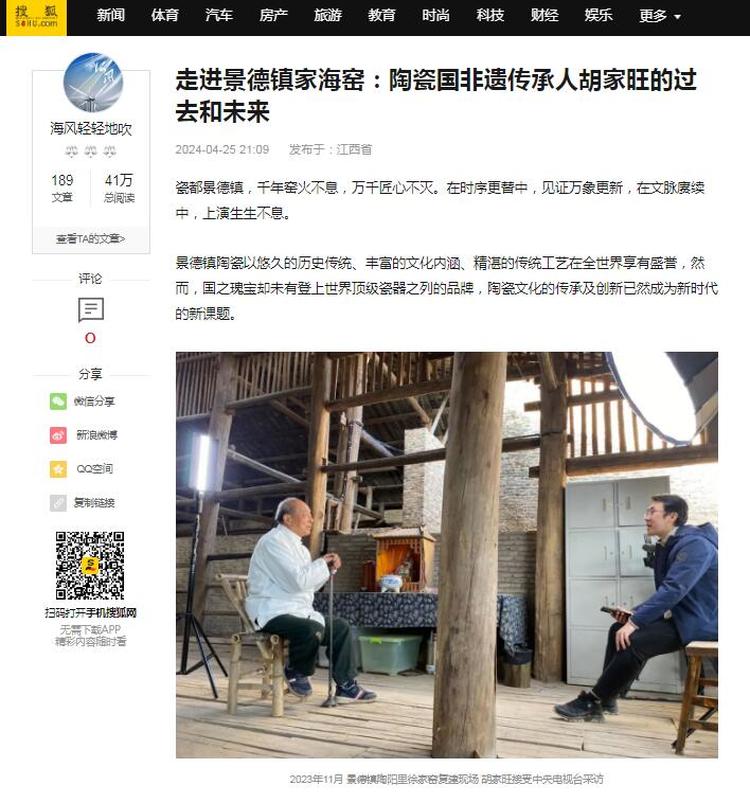This screenshot has height=803, width=750.
Task: Go to the 财经 channel
Action: pos(544,16)
